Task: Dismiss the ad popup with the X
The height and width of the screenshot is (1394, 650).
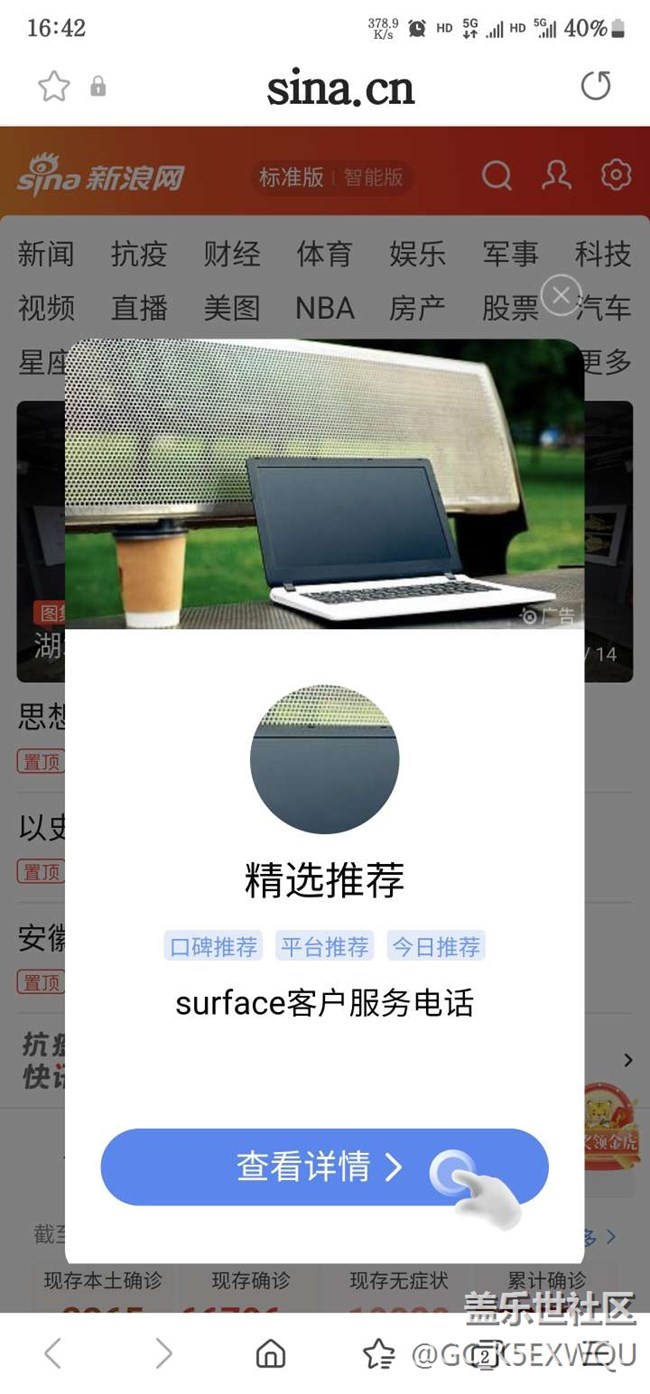Action: (561, 295)
